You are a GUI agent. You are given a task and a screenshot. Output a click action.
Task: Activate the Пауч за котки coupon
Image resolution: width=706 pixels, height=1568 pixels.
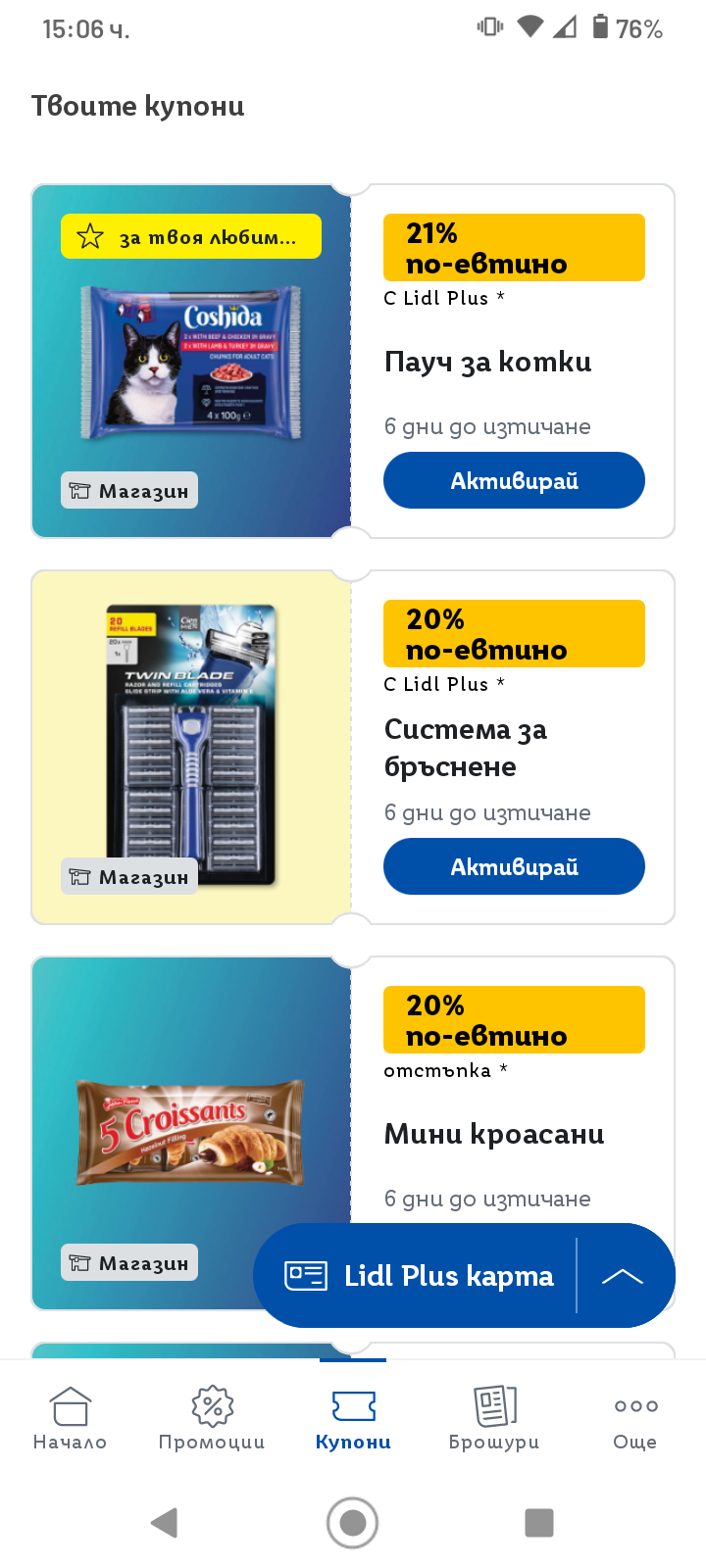click(514, 480)
